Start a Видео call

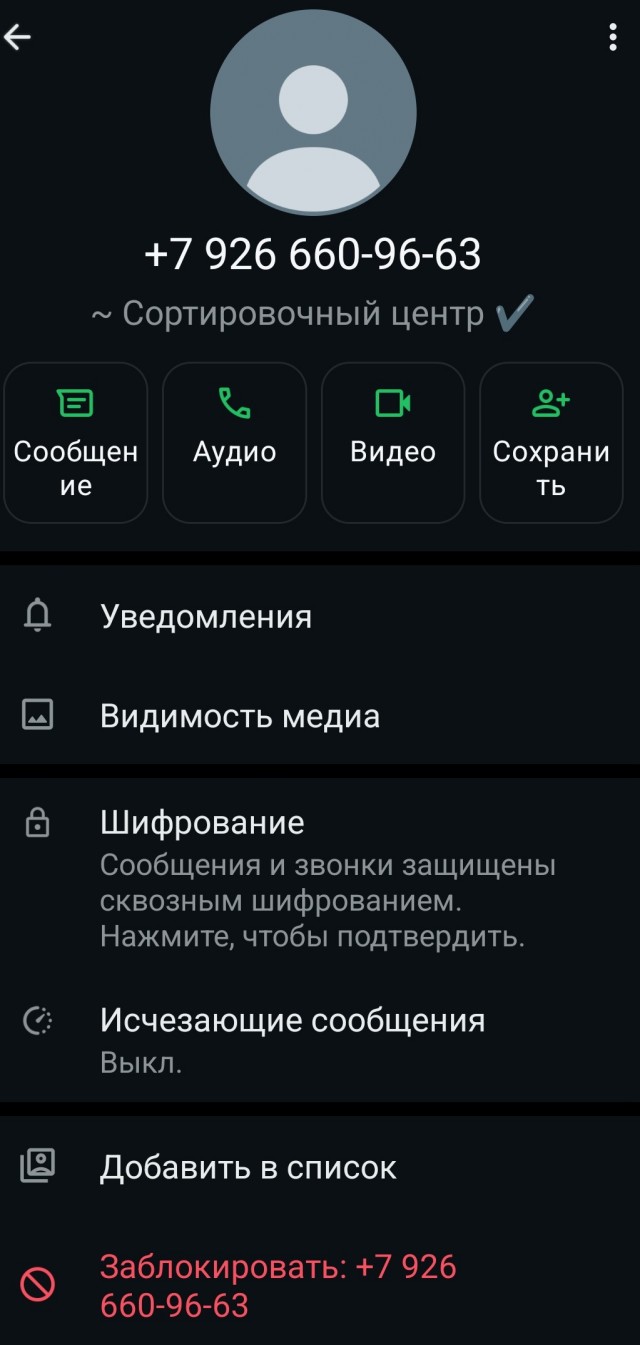pyautogui.click(x=393, y=442)
